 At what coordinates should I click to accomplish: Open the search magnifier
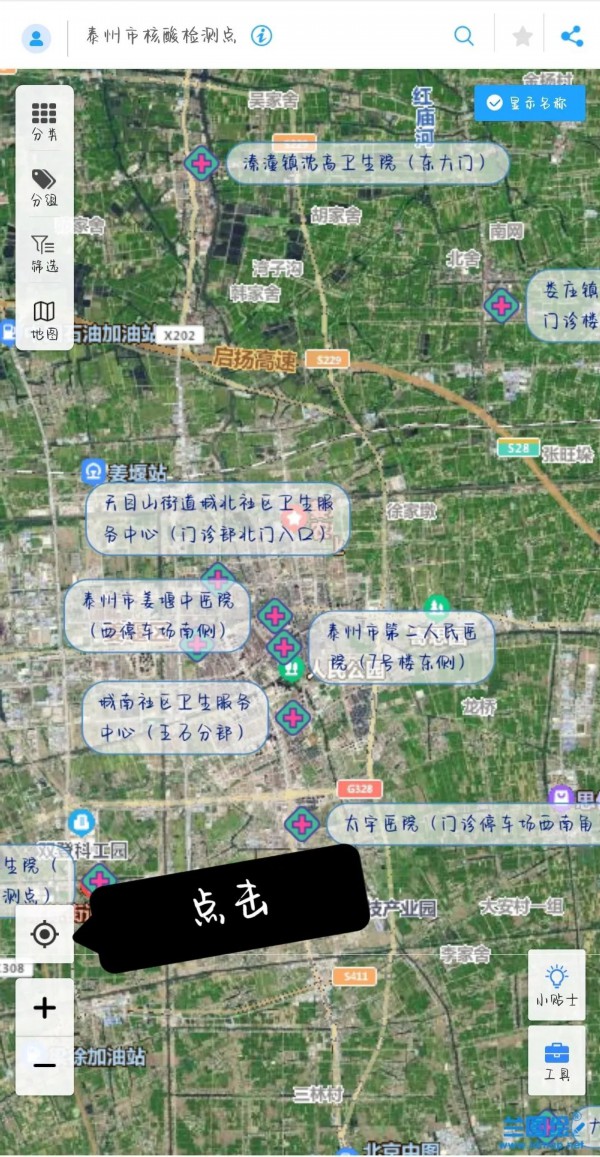pos(464,36)
